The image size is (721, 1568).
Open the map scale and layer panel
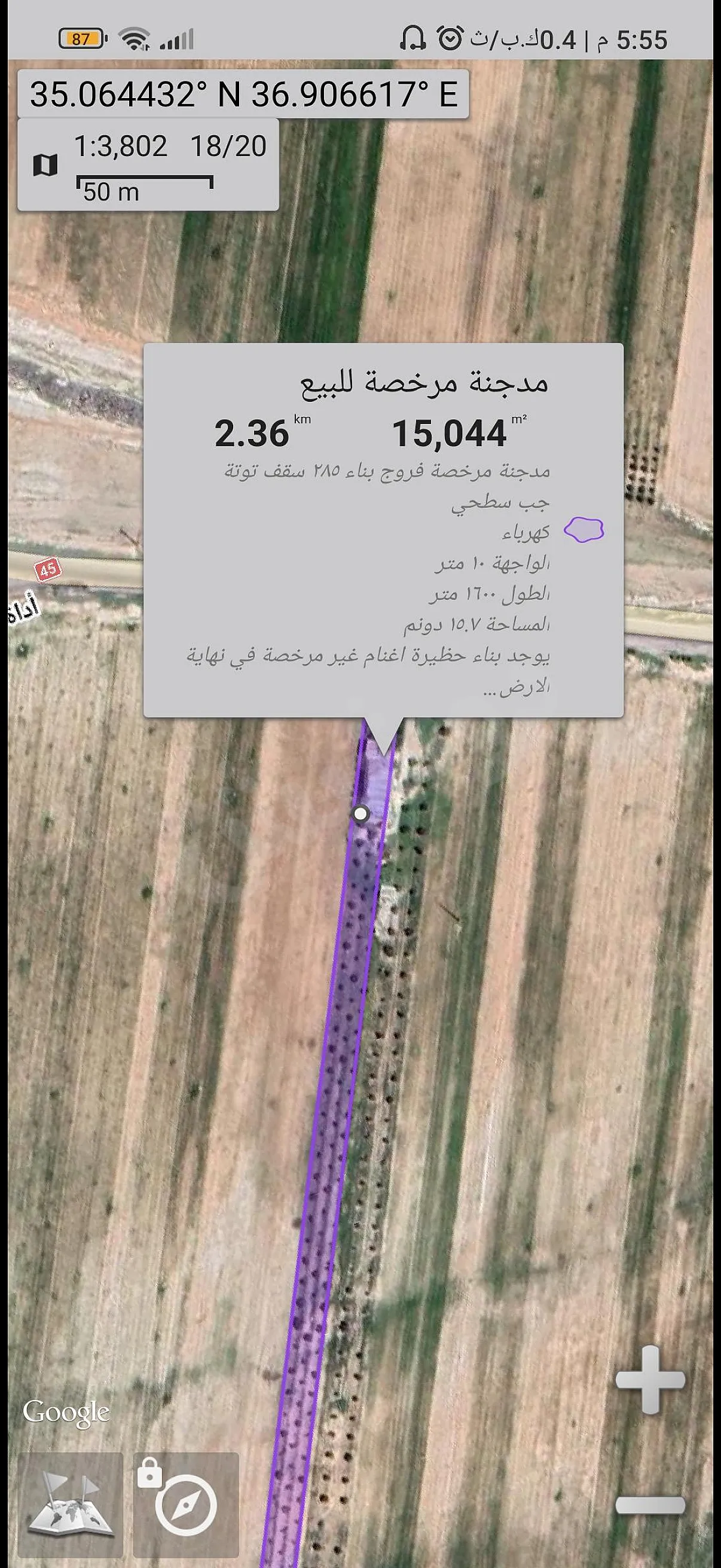[148, 165]
